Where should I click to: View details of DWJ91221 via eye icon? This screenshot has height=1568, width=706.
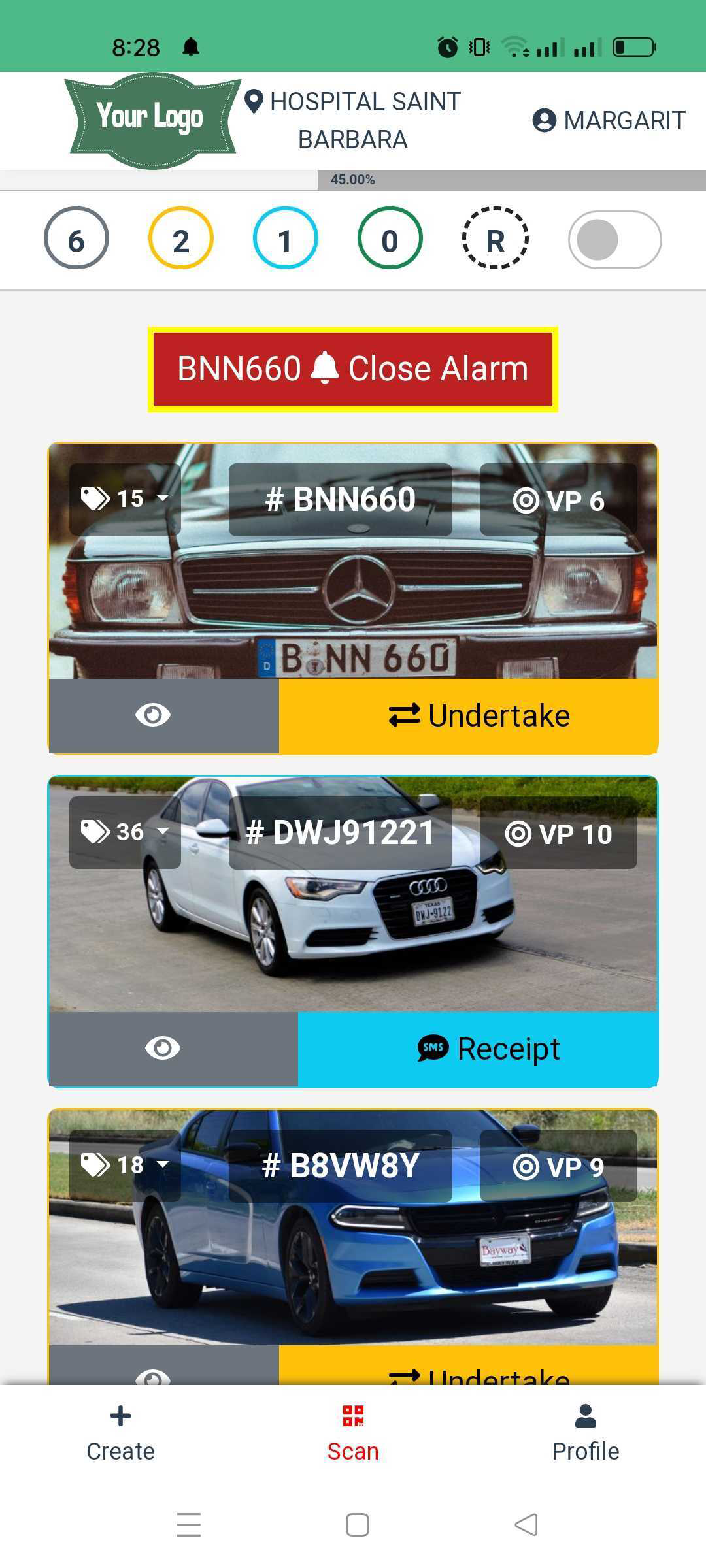click(x=162, y=1049)
